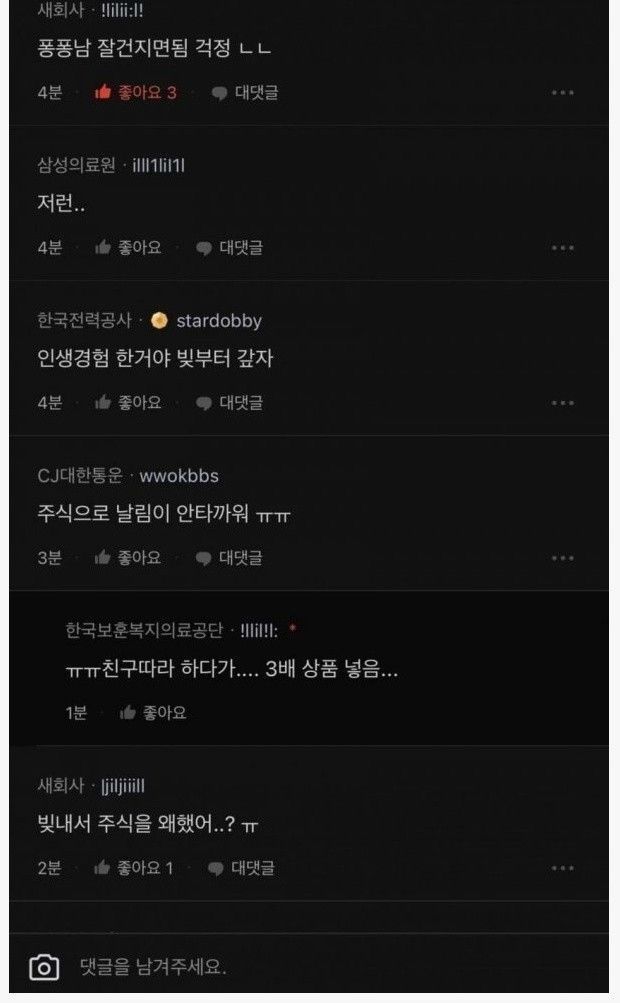Viewport: 620px width, 1003px height.
Task: Open stardobby's profile
Action: (x=219, y=320)
